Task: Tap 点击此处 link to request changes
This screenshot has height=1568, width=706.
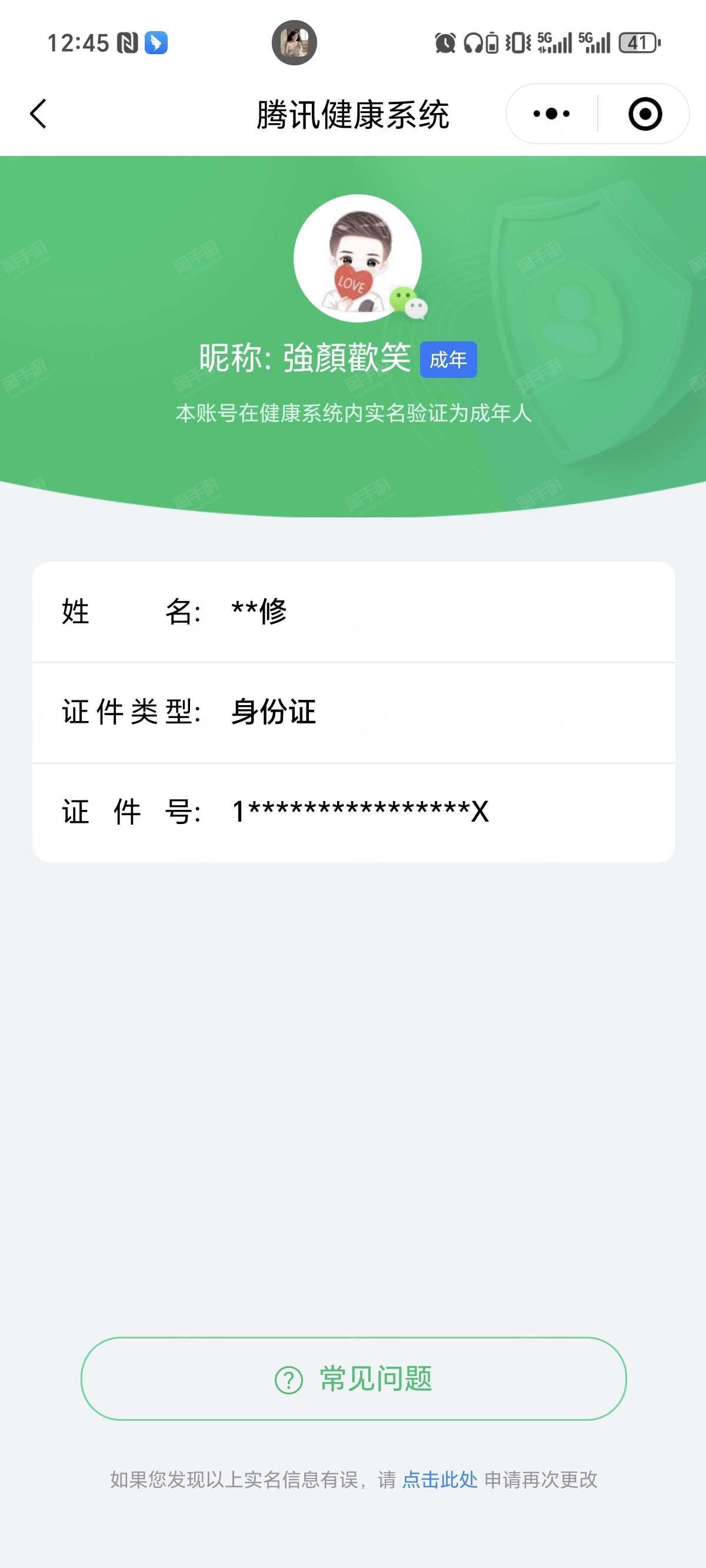Action: pos(439,1480)
